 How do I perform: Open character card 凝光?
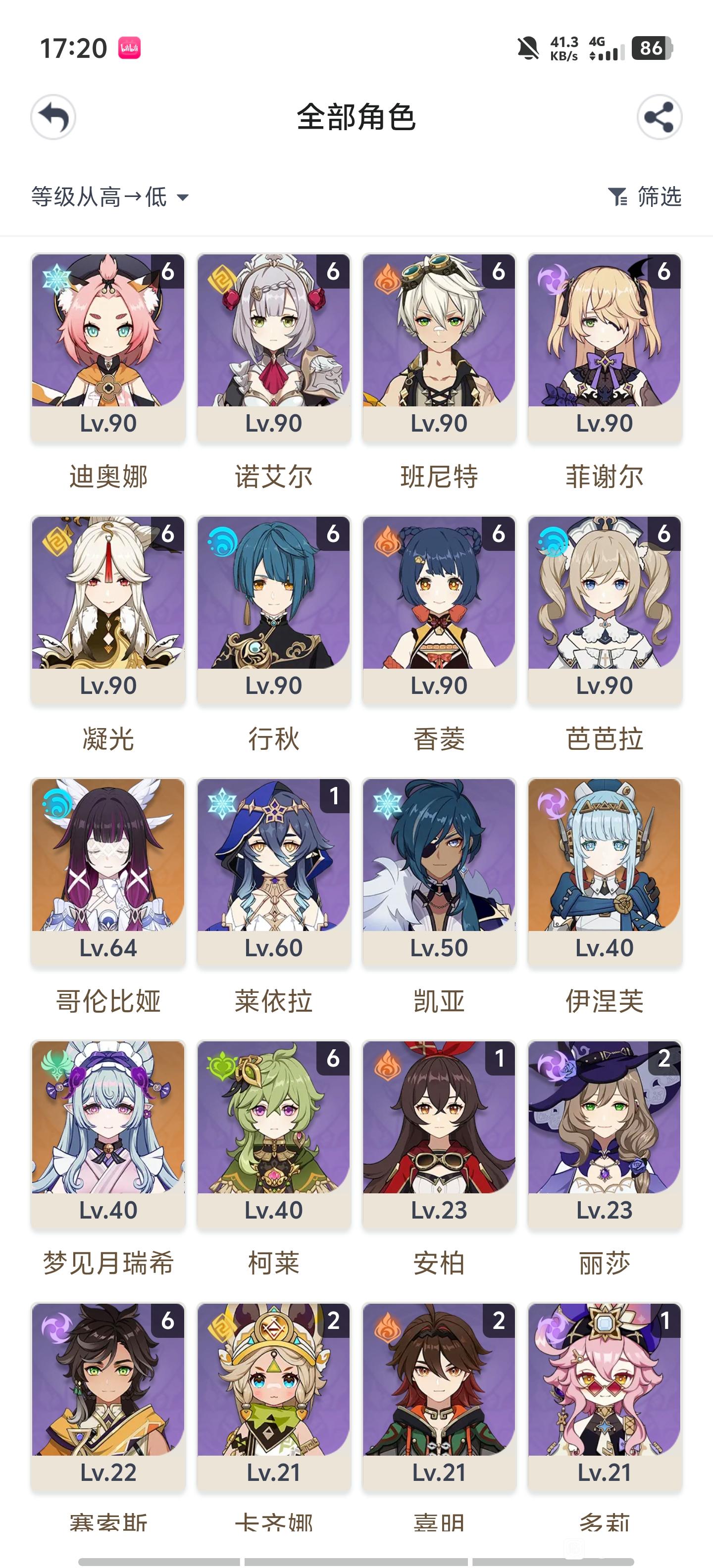pyautogui.click(x=108, y=610)
